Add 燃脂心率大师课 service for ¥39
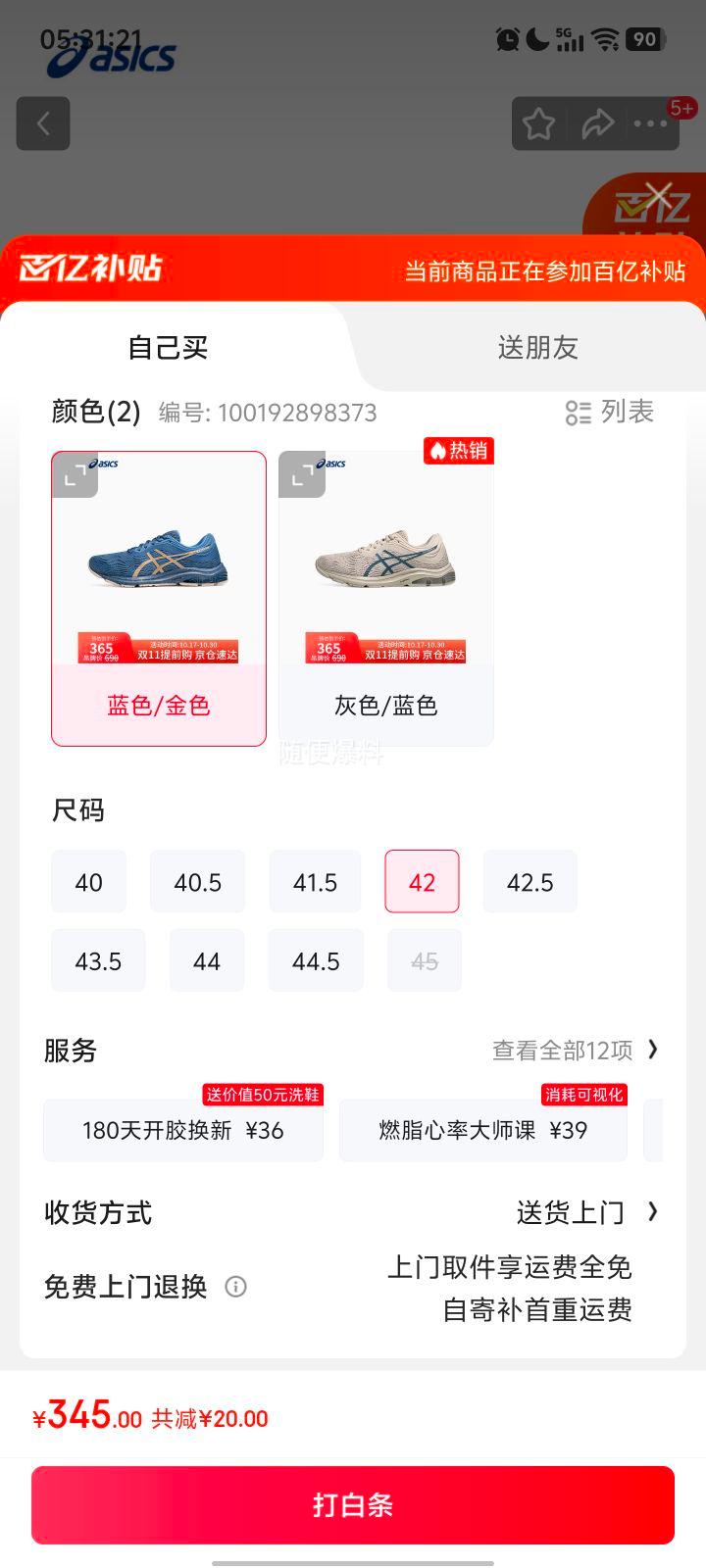Screen dimensions: 706x1568 (x=483, y=1131)
